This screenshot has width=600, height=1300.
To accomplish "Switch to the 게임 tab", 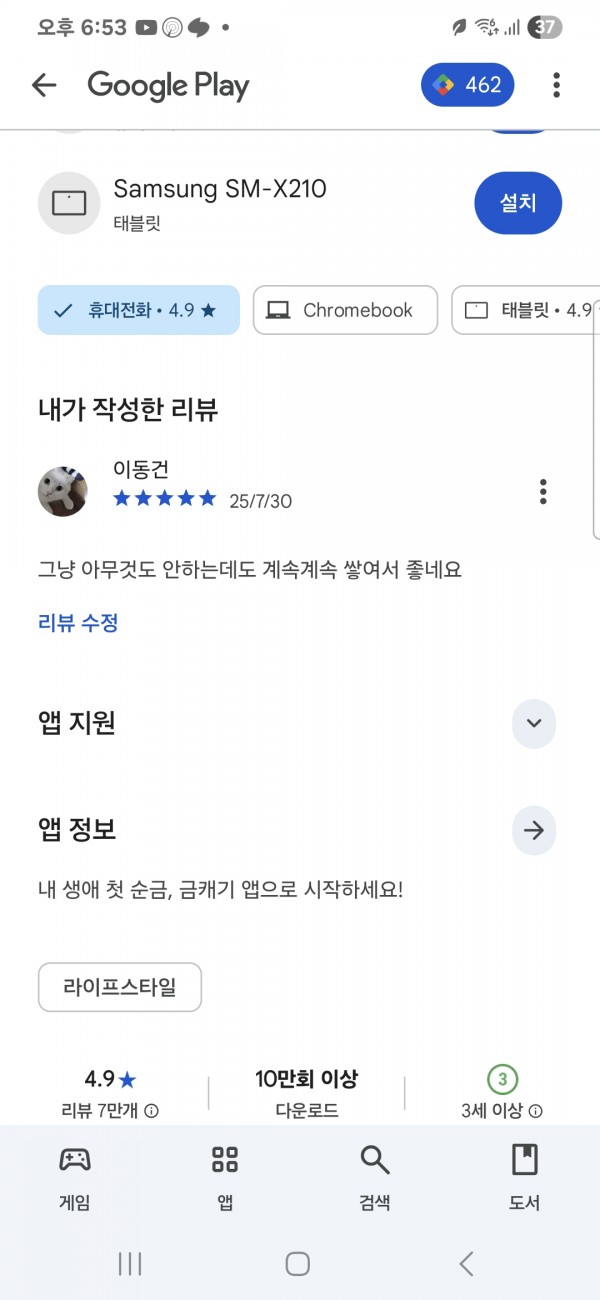I will (x=75, y=1178).
